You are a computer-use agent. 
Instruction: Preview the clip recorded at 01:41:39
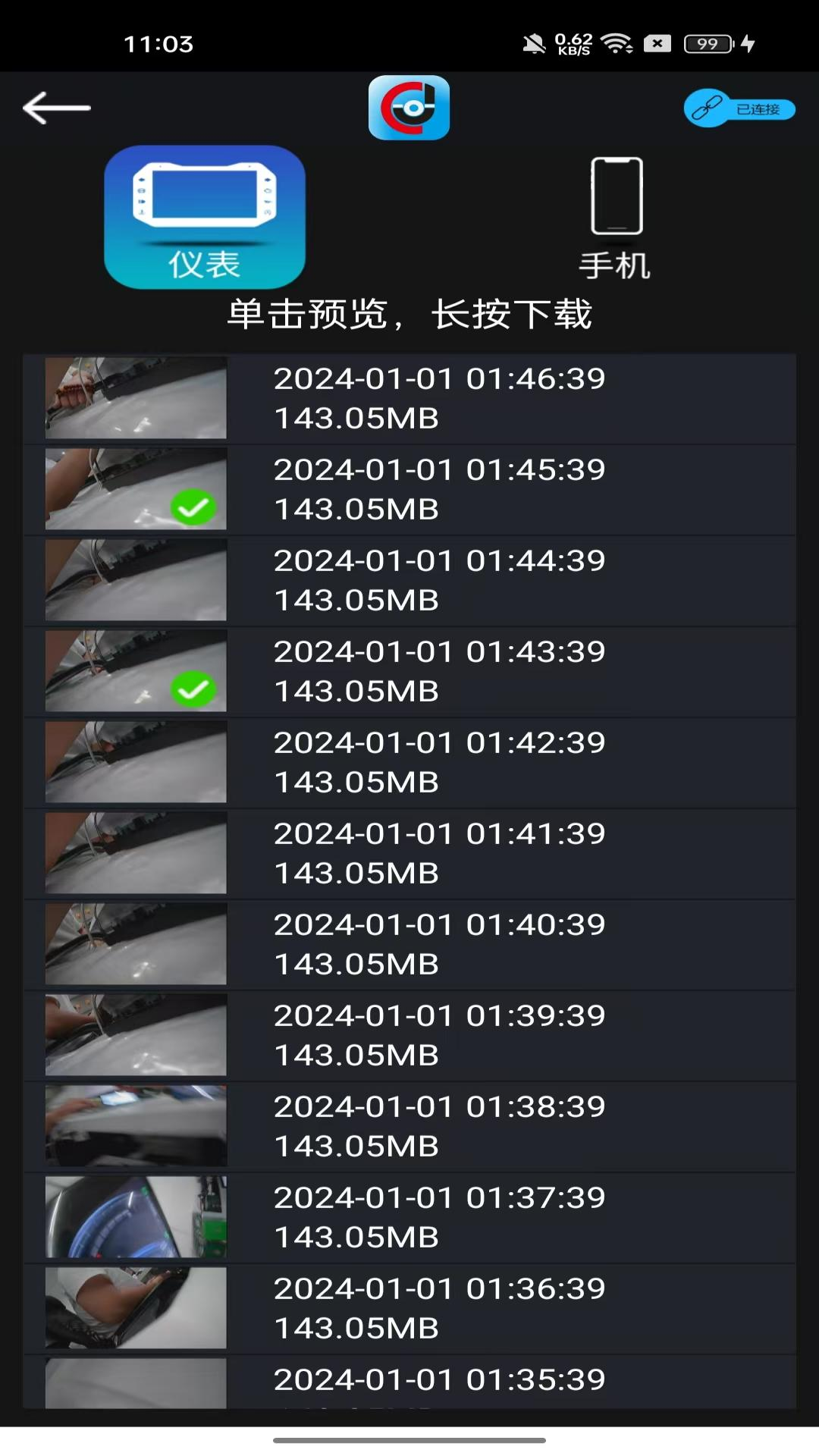[x=409, y=853]
